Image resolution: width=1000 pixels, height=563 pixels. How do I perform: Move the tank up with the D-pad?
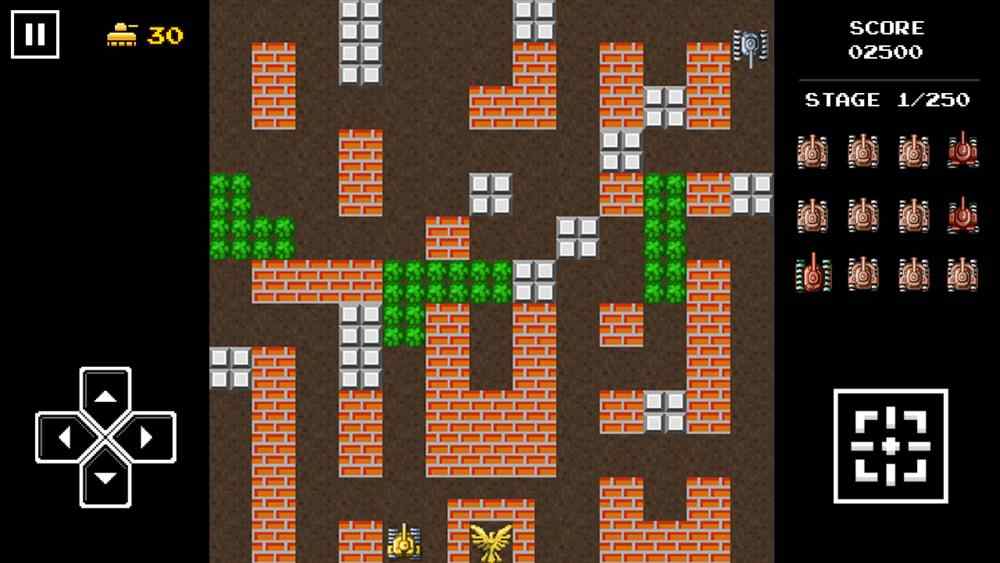[105, 396]
